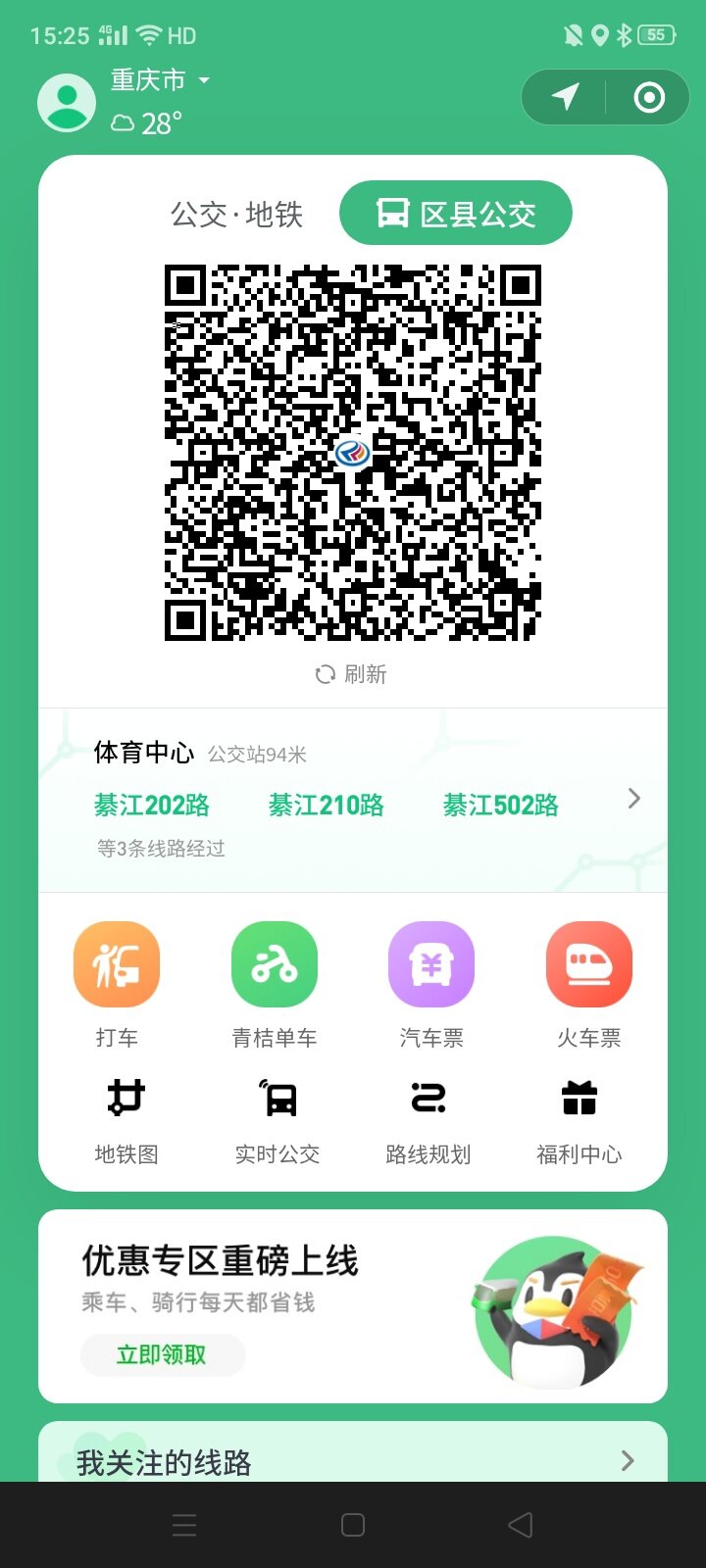Tap the location arrow icon

565,97
